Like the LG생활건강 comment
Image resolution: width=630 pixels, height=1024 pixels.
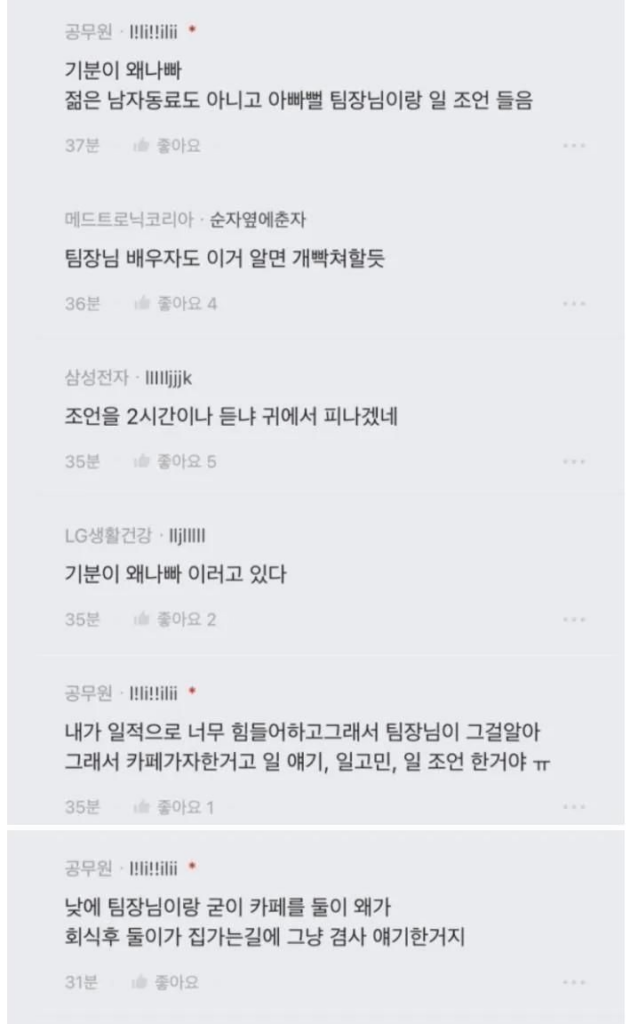(175, 619)
